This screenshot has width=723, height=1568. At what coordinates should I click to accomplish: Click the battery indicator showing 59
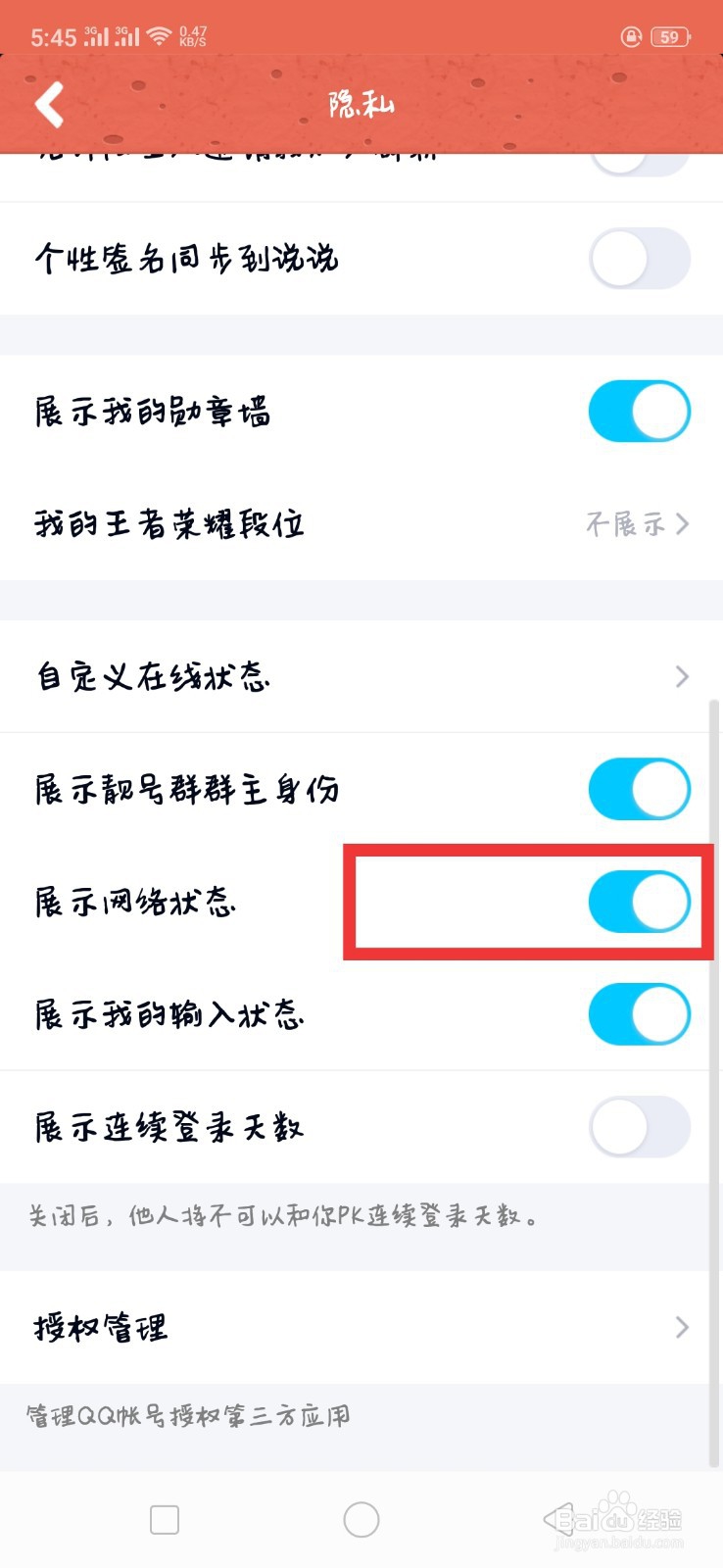point(668,36)
